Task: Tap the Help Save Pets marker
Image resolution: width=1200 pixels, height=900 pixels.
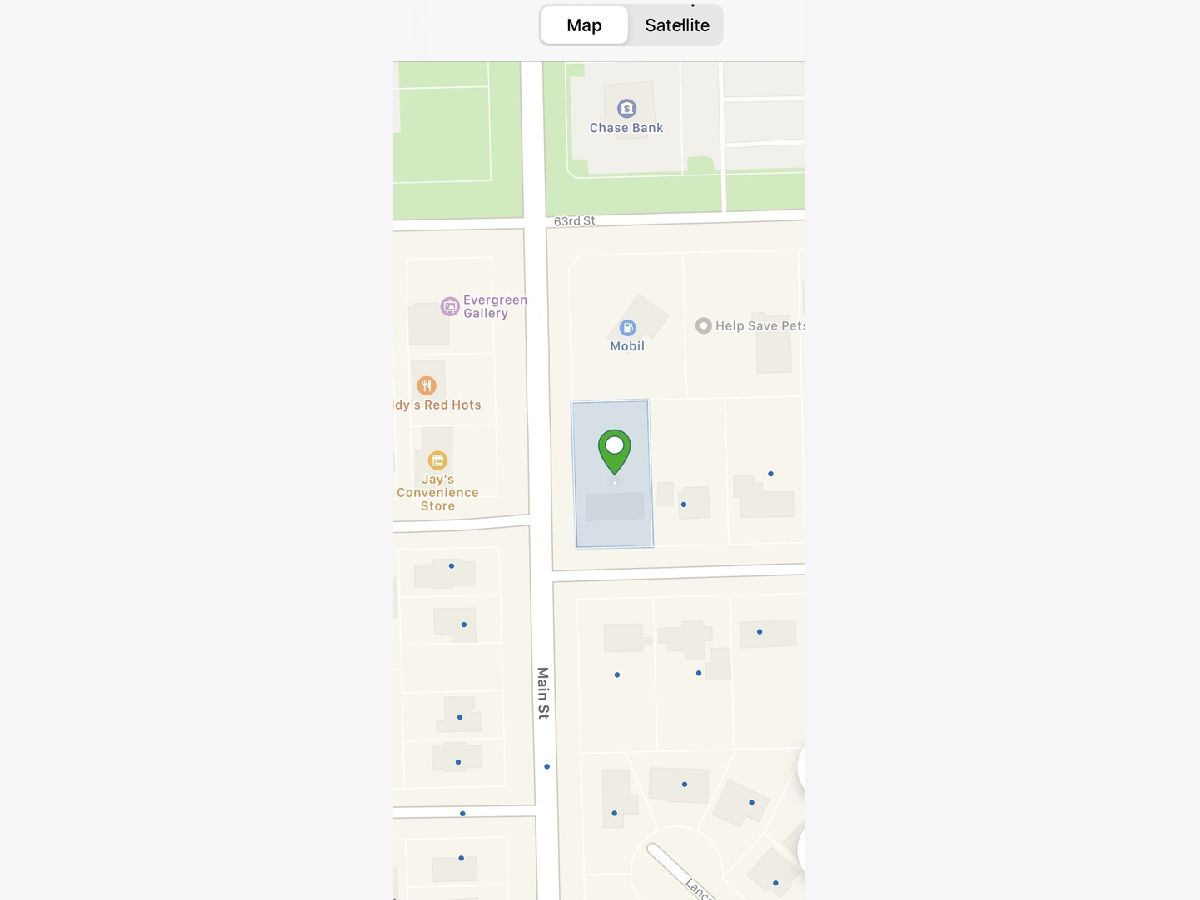Action: click(x=703, y=326)
